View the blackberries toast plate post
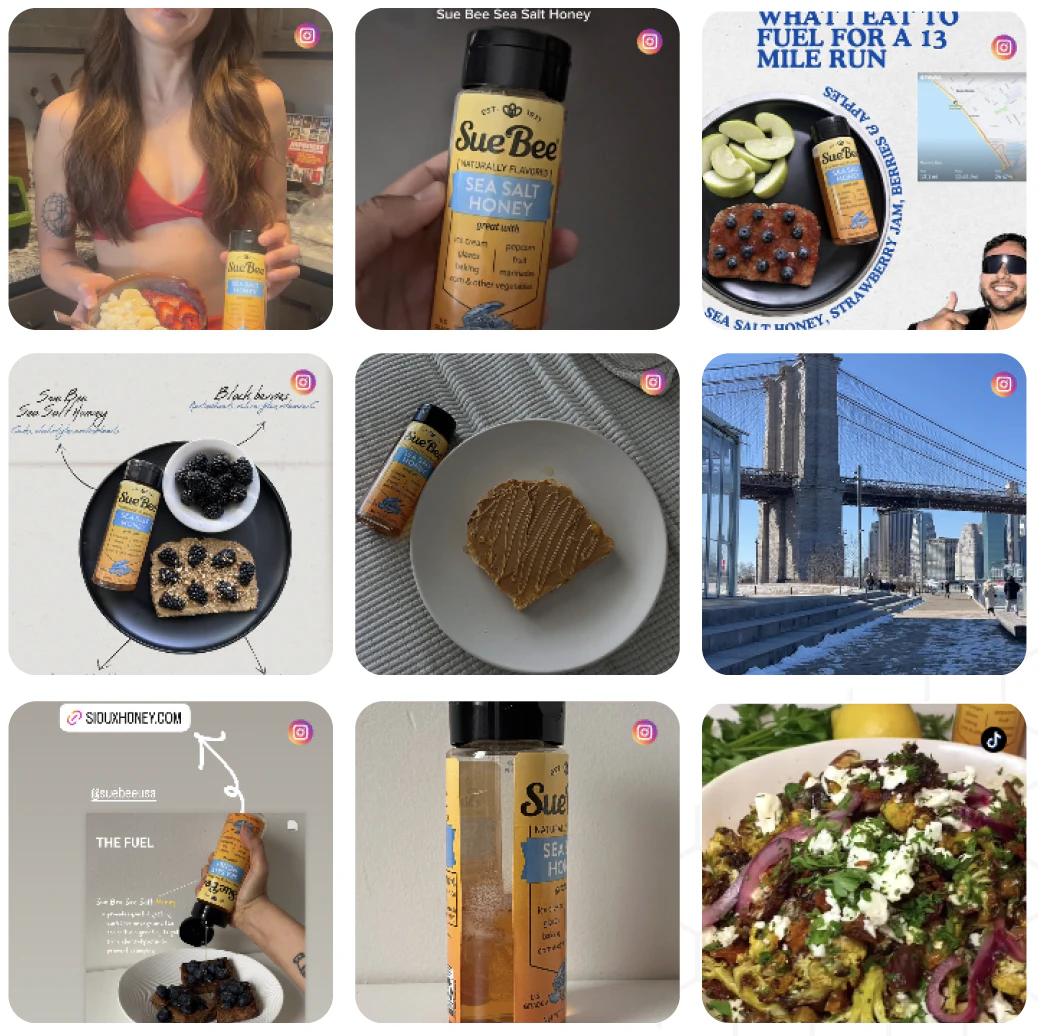The image size is (1038, 1036). tap(170, 513)
